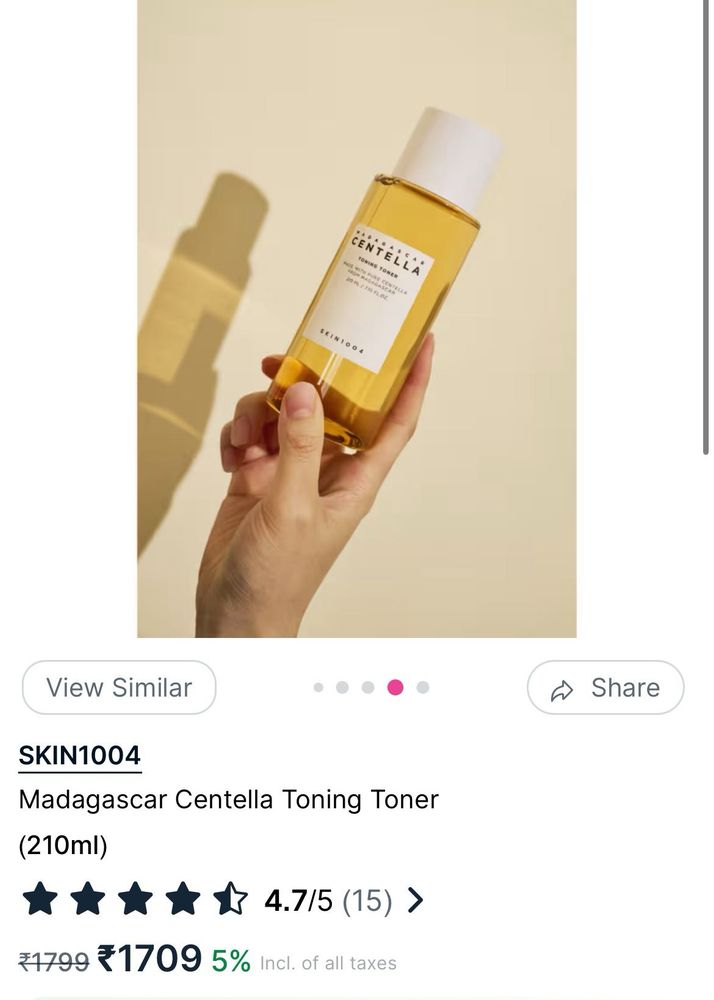714x1000 pixels.
Task: Share this Centella toner product
Action: [x=605, y=688]
